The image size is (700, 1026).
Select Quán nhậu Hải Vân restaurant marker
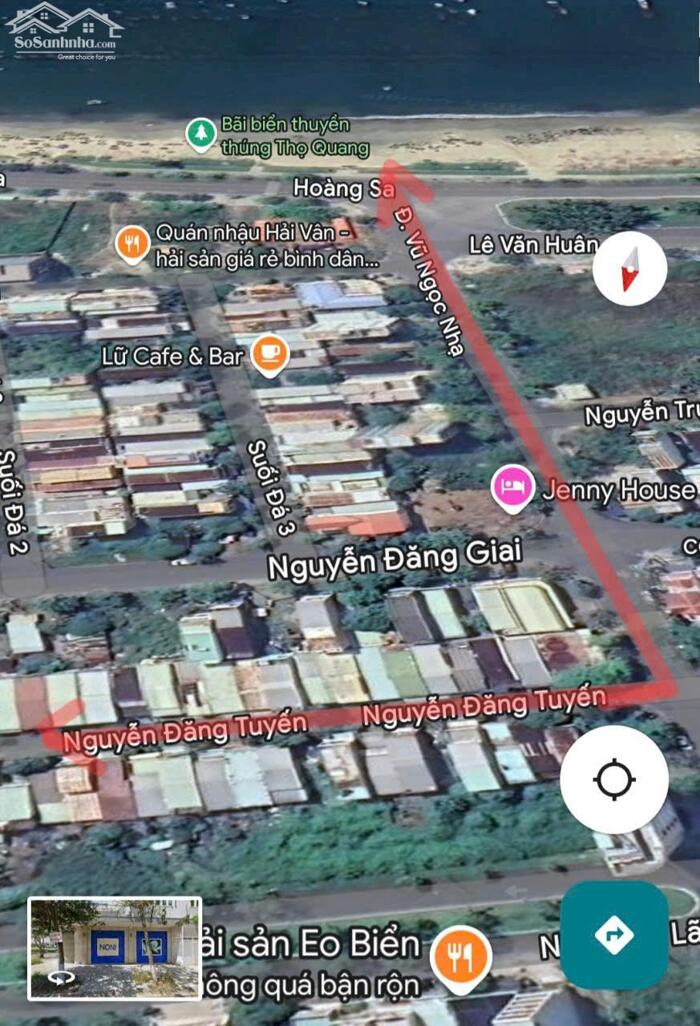133,243
